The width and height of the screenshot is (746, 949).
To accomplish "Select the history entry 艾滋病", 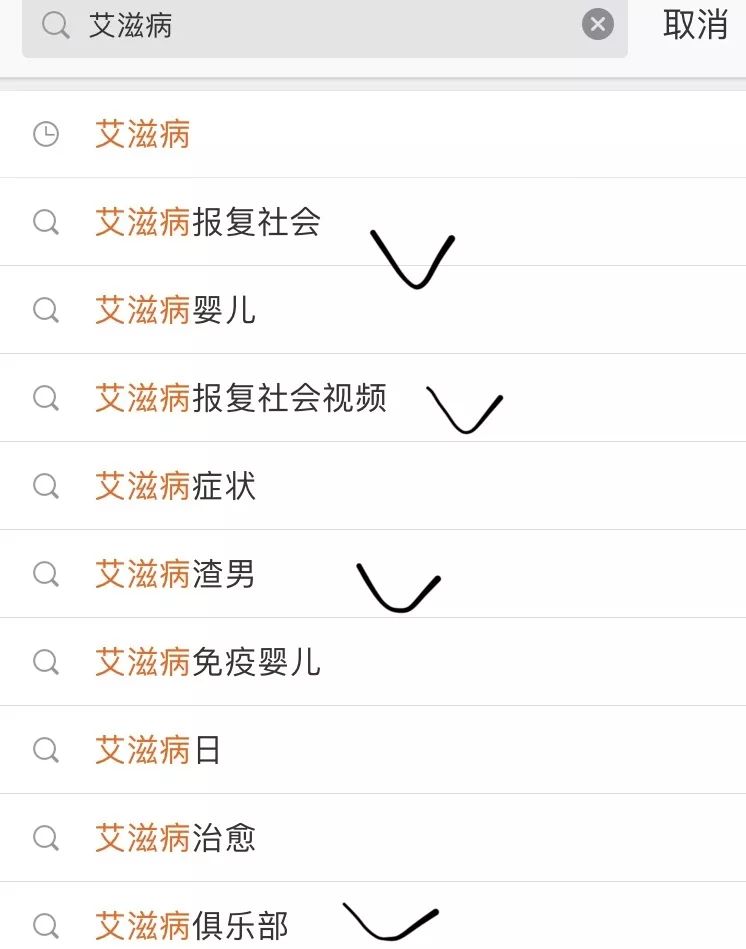I will [x=143, y=133].
